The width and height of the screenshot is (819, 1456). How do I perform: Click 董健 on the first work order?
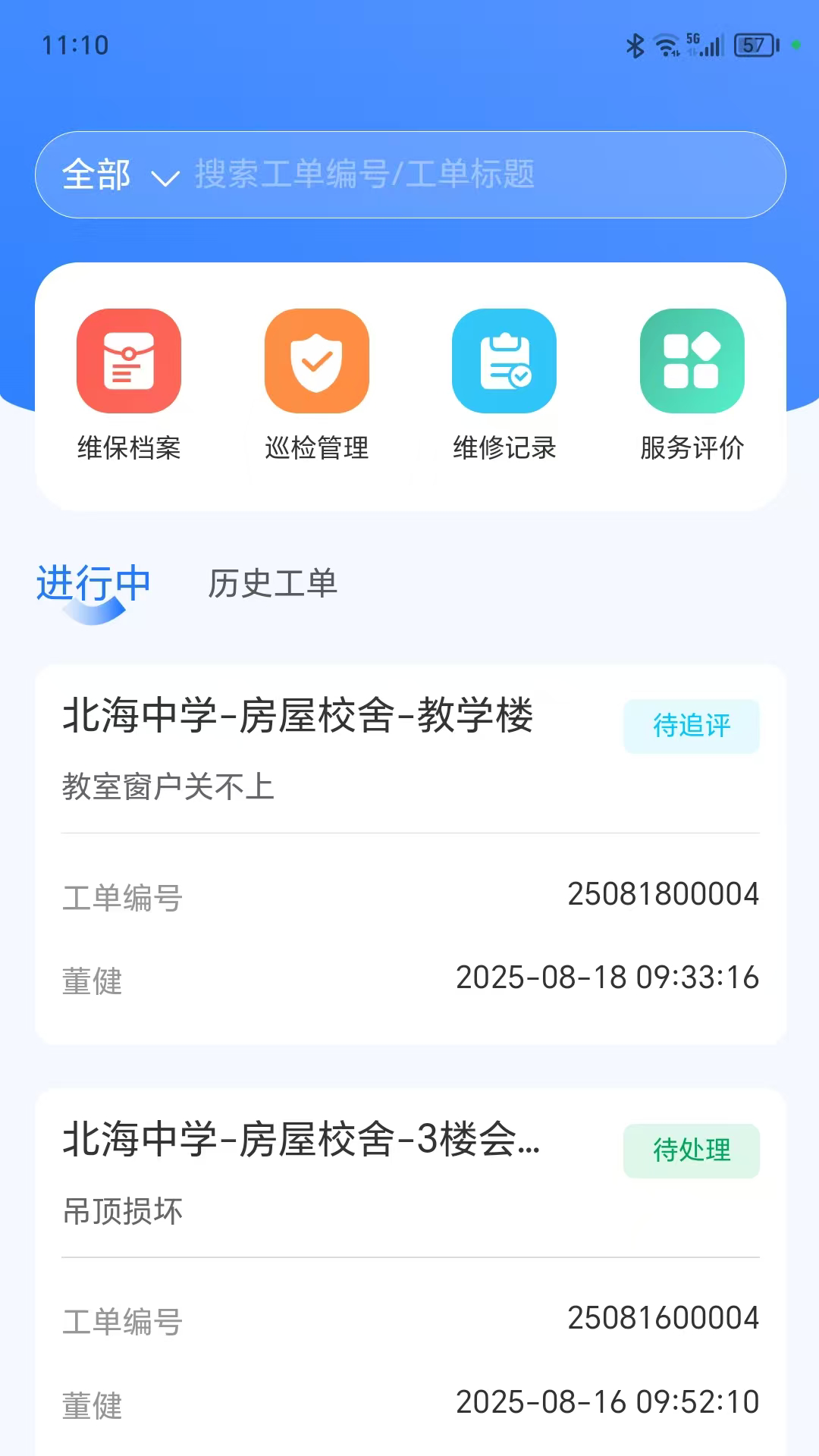(91, 981)
